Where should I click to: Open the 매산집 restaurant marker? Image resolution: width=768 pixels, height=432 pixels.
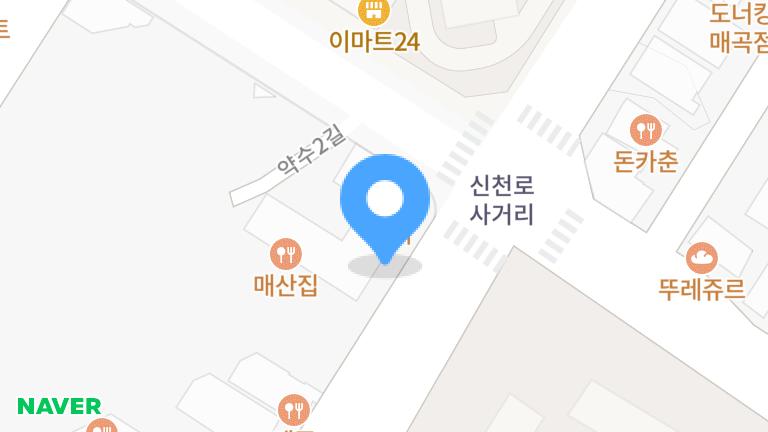pyautogui.click(x=285, y=253)
